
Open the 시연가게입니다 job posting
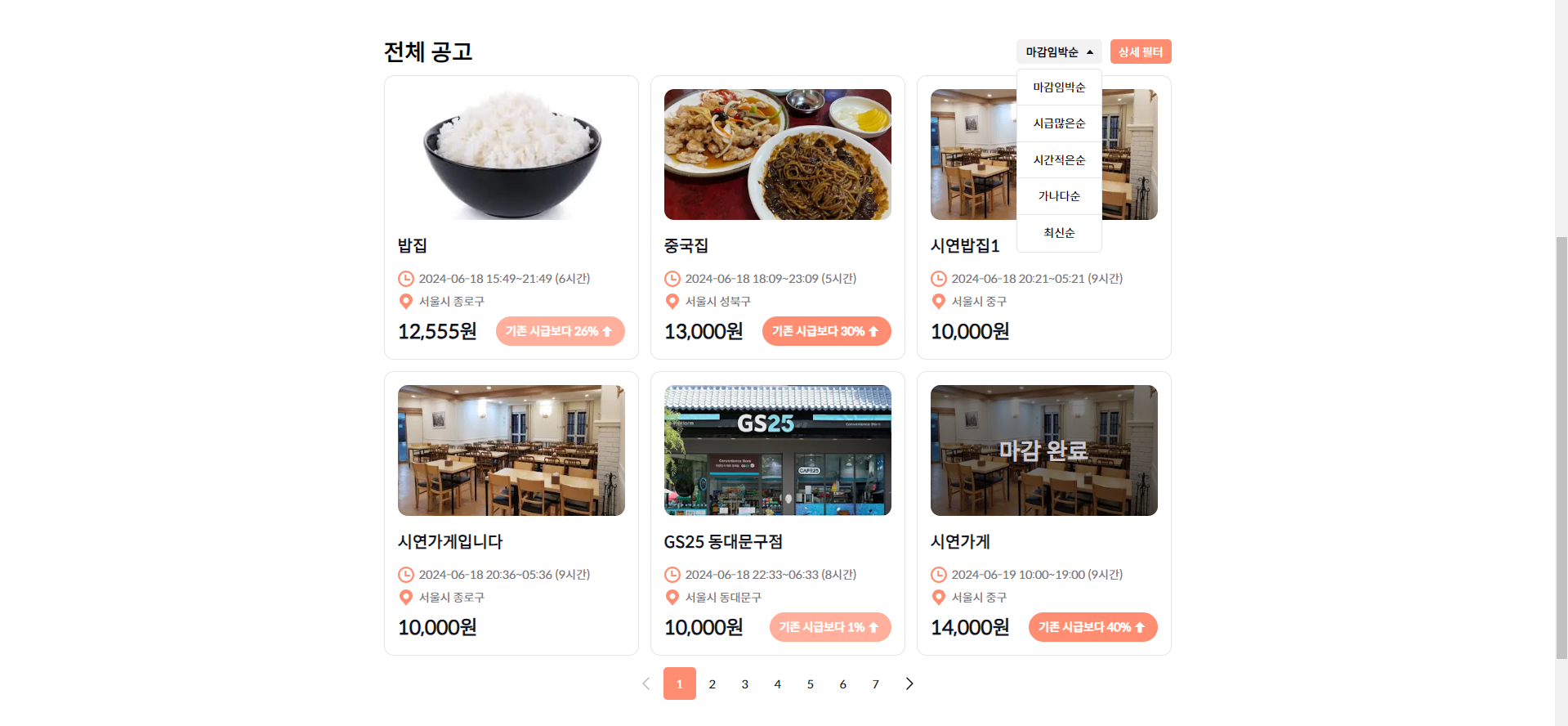(511, 513)
